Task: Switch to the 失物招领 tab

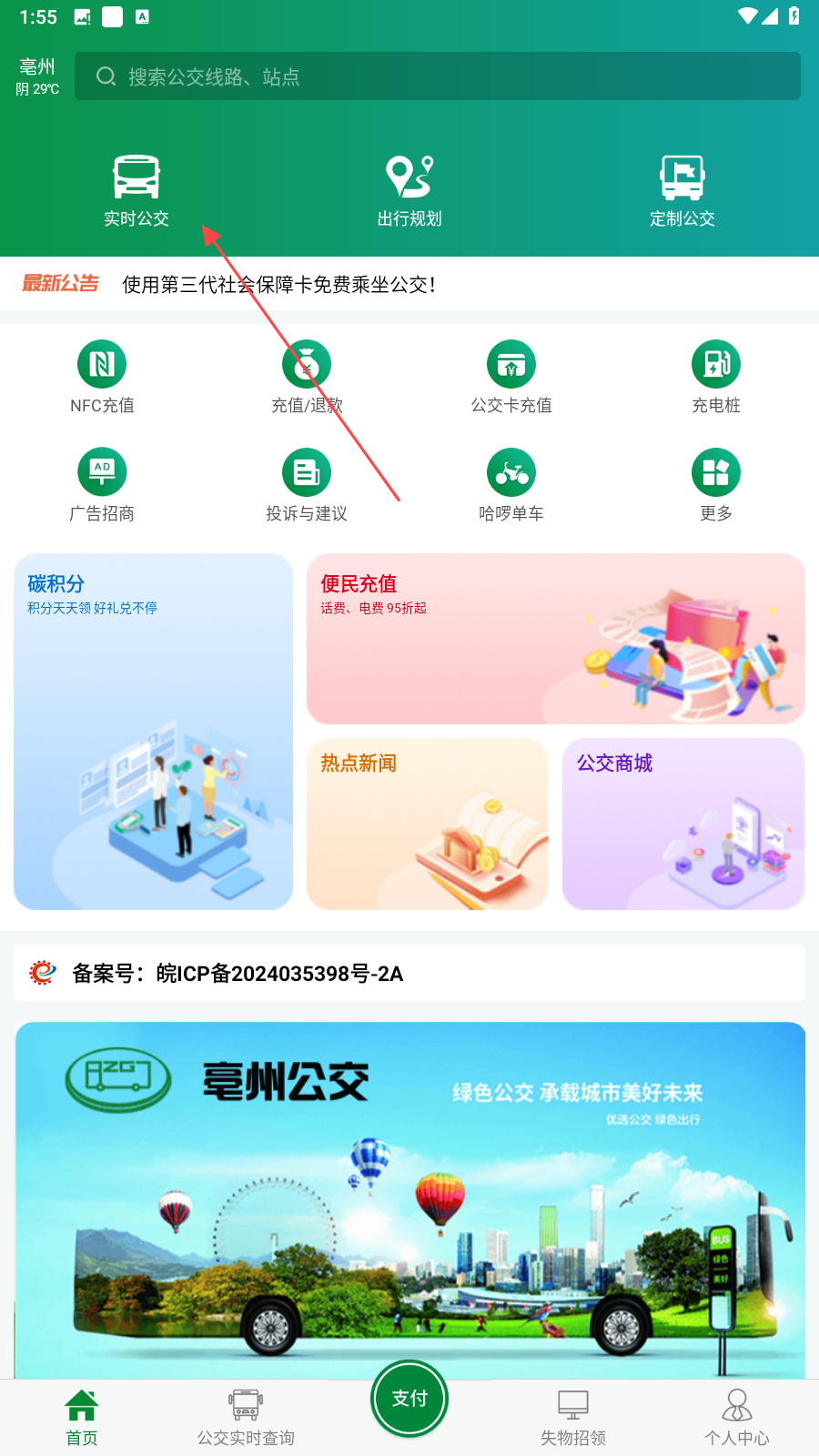Action: click(x=573, y=1418)
